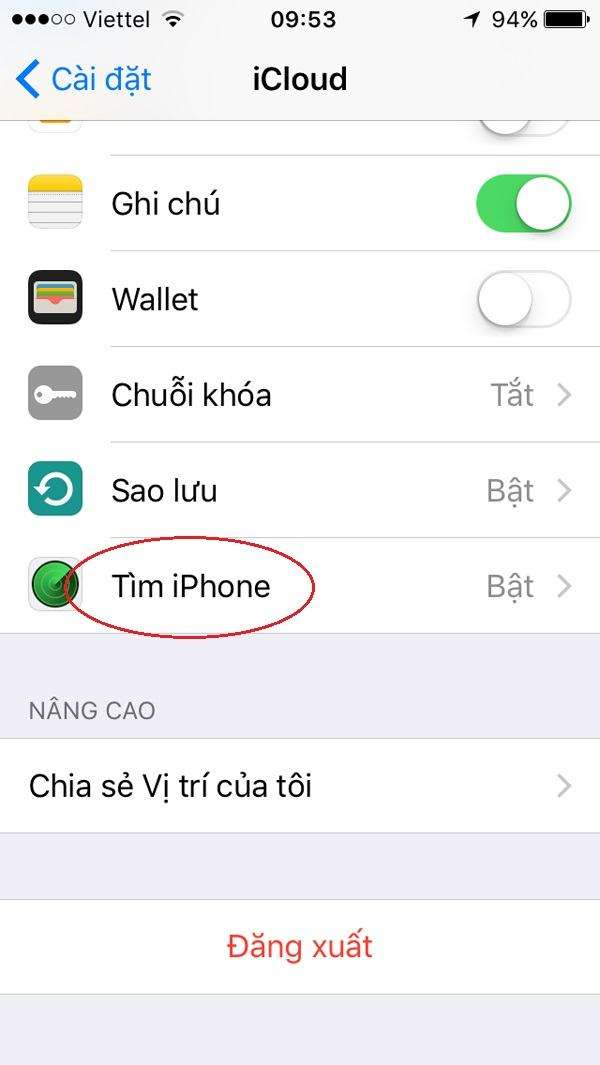This screenshot has height=1065, width=600.
Task: Turn off the Ghi chú switch
Action: (x=523, y=204)
